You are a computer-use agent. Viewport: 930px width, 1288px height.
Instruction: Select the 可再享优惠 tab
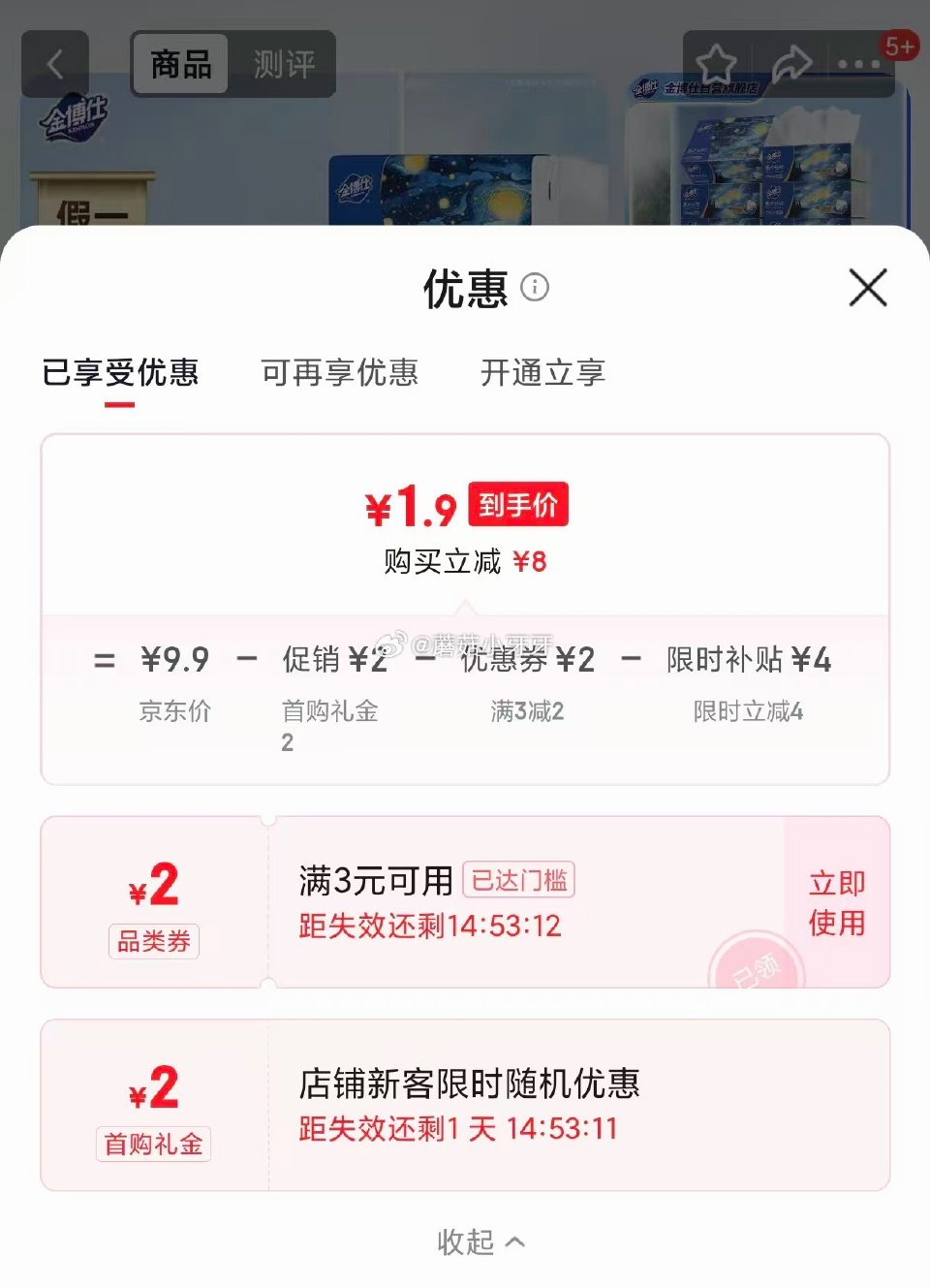[339, 373]
